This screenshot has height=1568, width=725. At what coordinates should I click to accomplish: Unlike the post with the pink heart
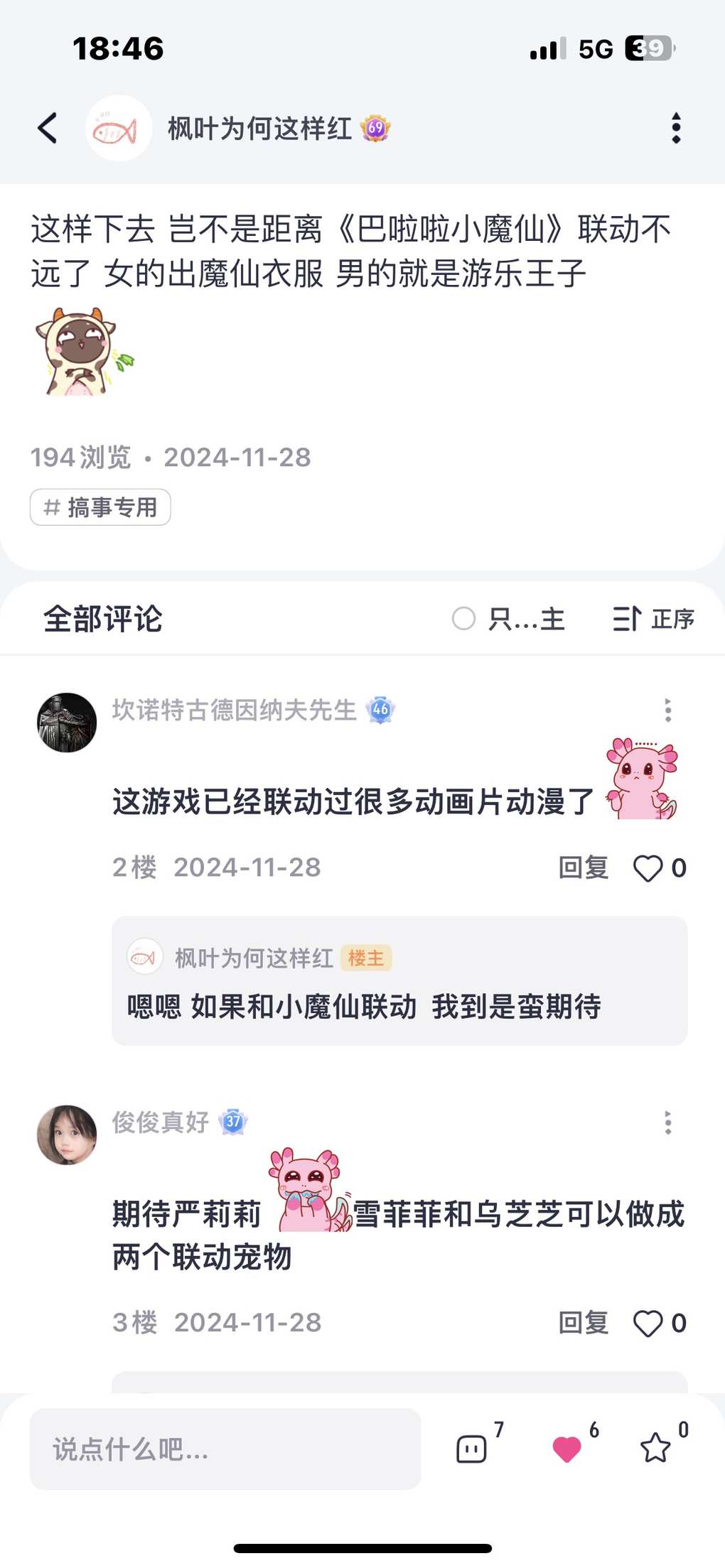(567, 1449)
